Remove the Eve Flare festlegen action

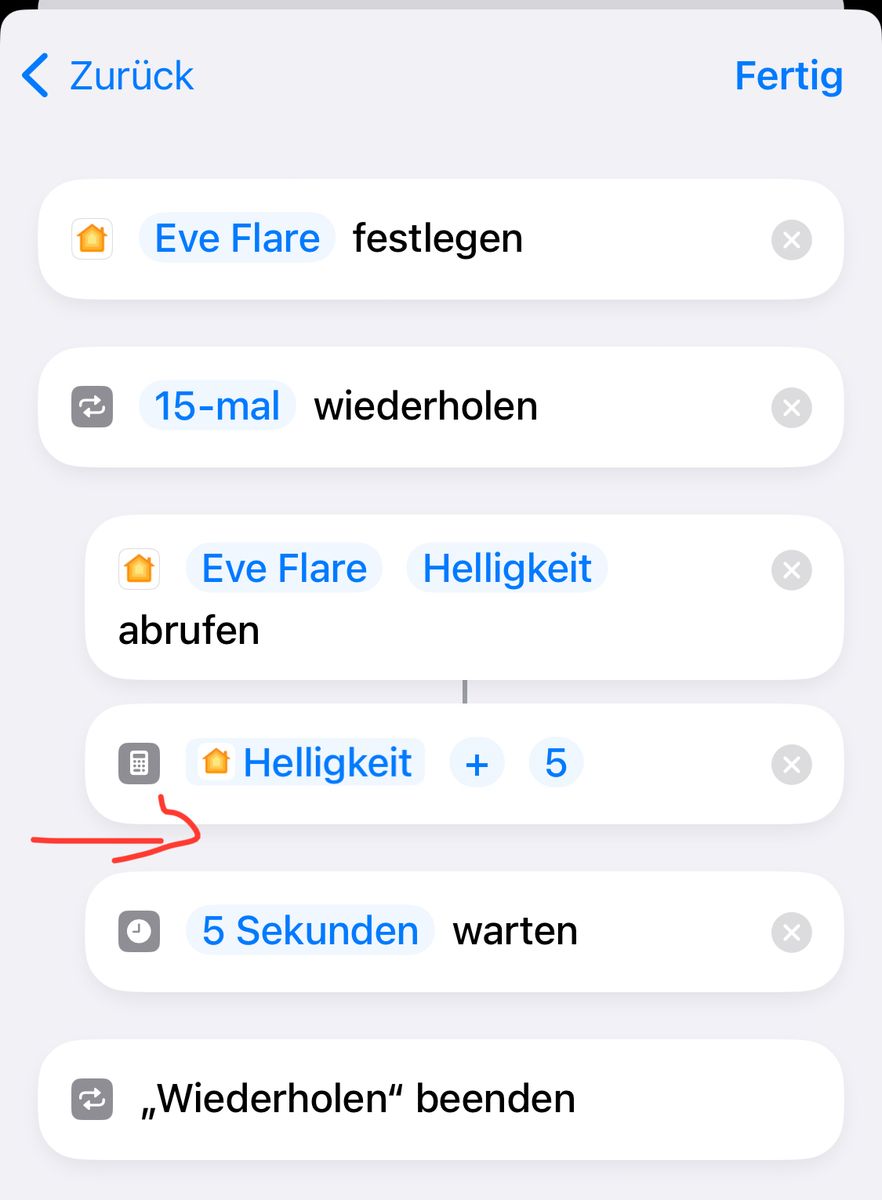[791, 240]
